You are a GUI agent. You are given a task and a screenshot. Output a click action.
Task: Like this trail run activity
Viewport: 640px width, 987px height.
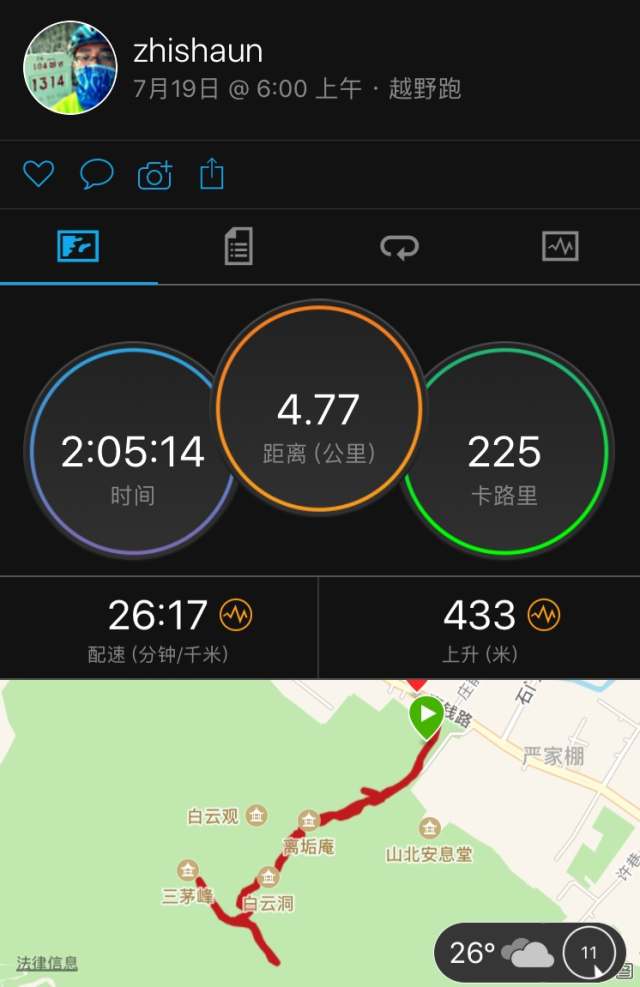tap(38, 175)
